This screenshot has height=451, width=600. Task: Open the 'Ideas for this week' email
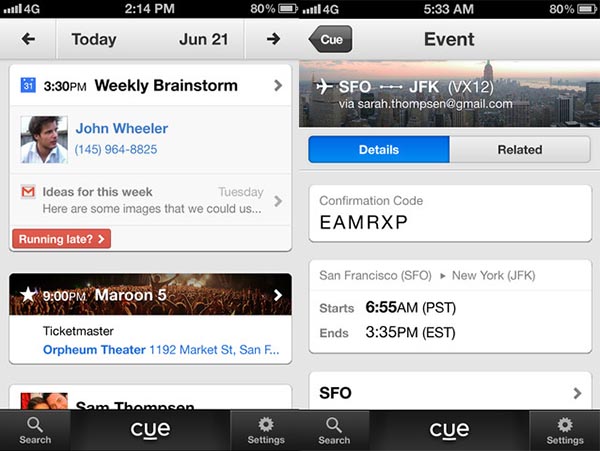point(150,200)
